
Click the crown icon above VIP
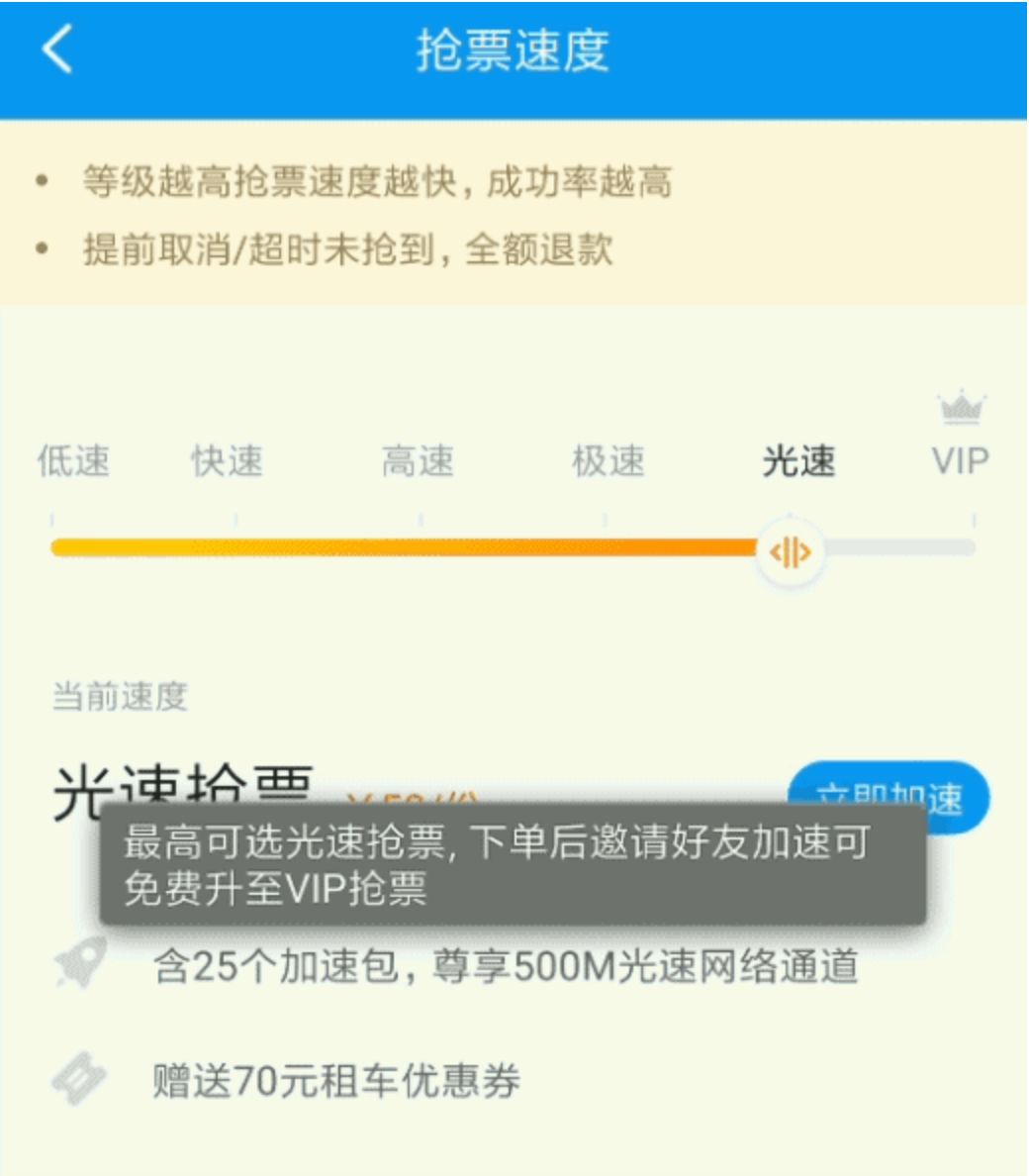pos(961,406)
